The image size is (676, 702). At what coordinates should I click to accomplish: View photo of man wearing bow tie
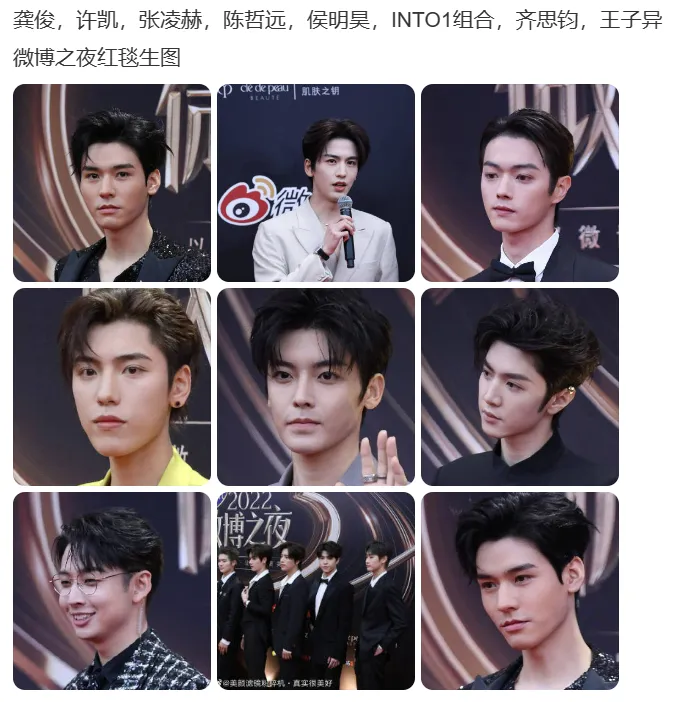point(519,183)
